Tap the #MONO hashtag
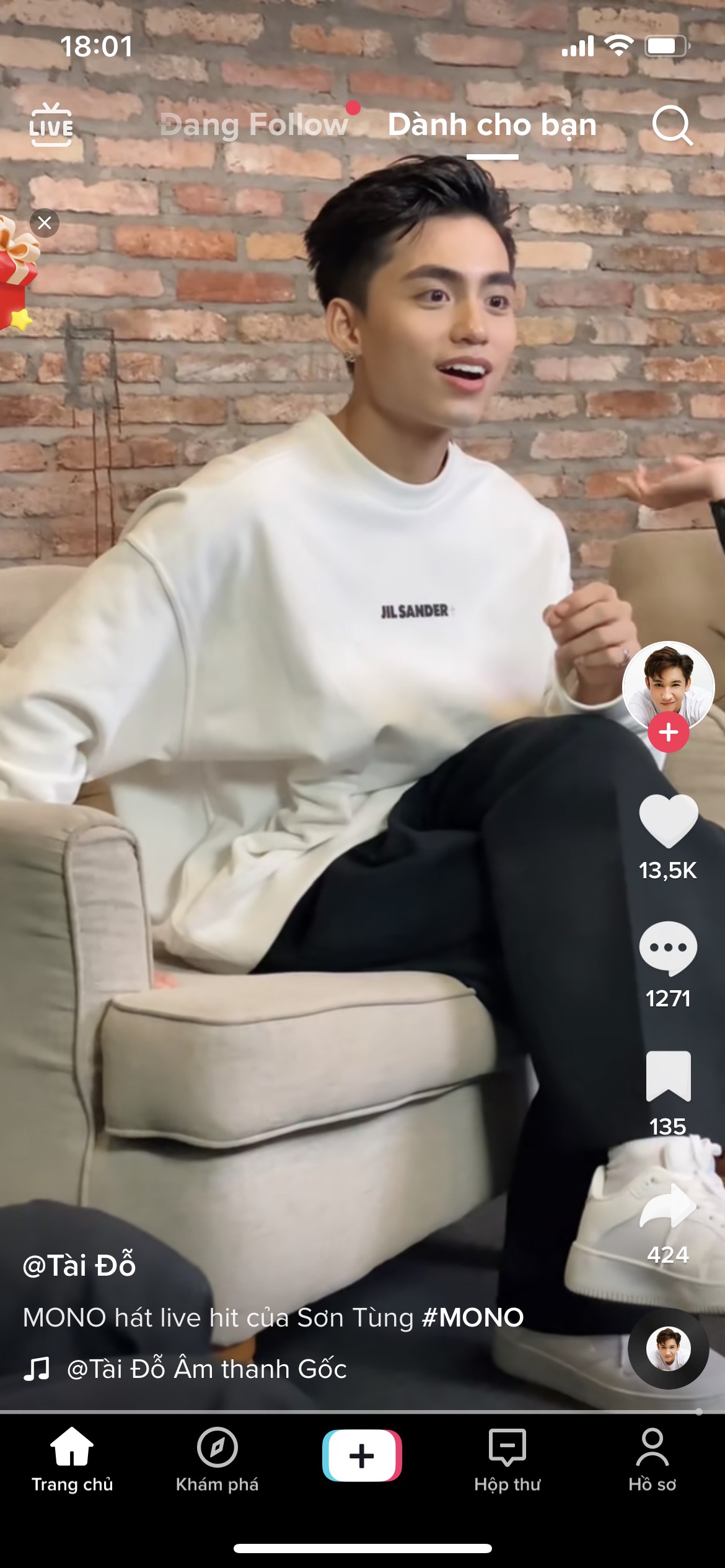The width and height of the screenshot is (725, 1568). (473, 1317)
